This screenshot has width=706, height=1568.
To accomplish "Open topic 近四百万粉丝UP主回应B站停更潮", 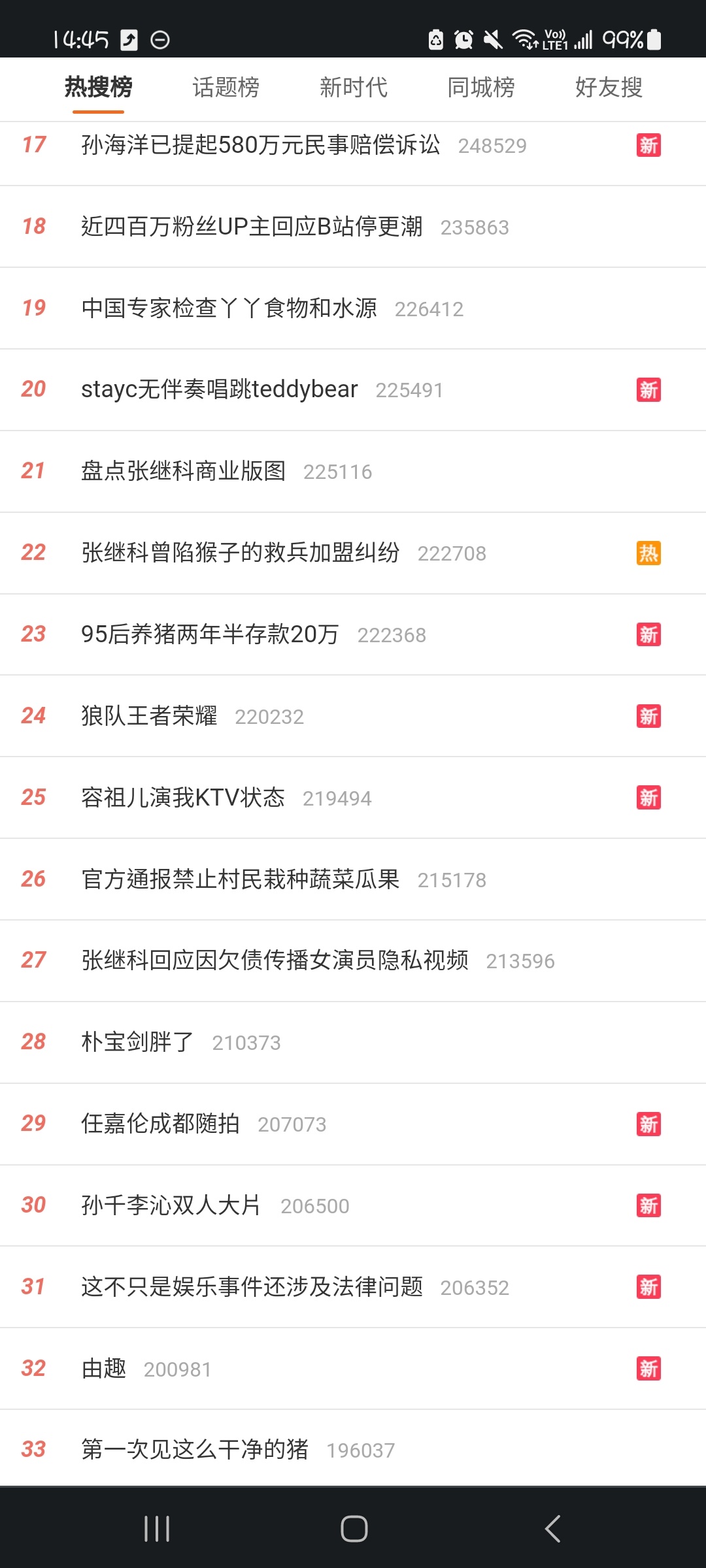I will point(353,227).
